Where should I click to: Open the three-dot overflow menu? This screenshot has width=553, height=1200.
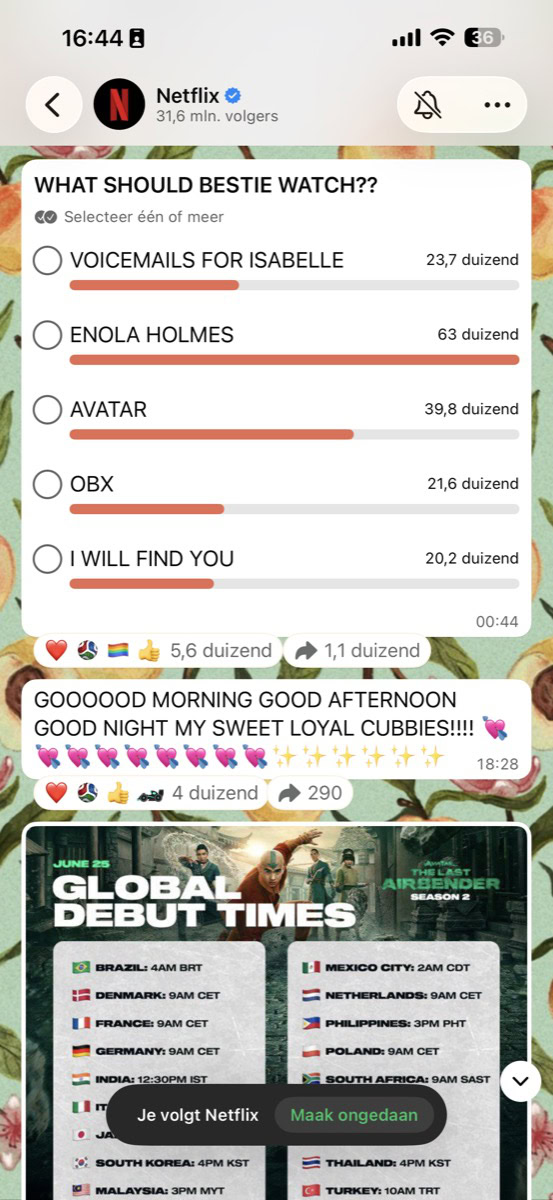497,105
